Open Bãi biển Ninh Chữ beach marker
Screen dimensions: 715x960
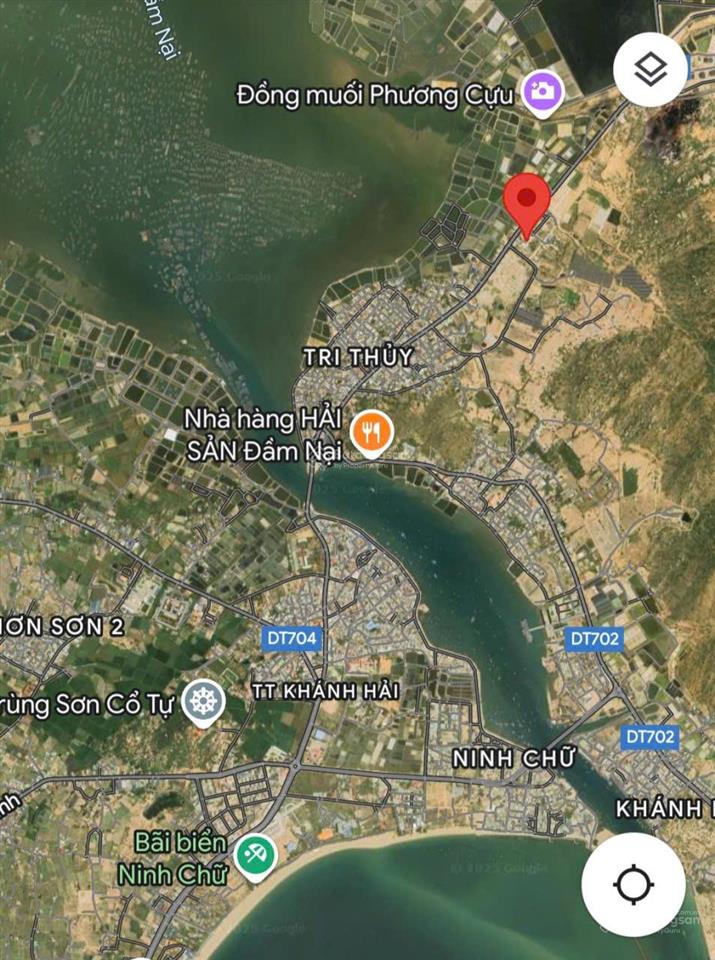(255, 855)
